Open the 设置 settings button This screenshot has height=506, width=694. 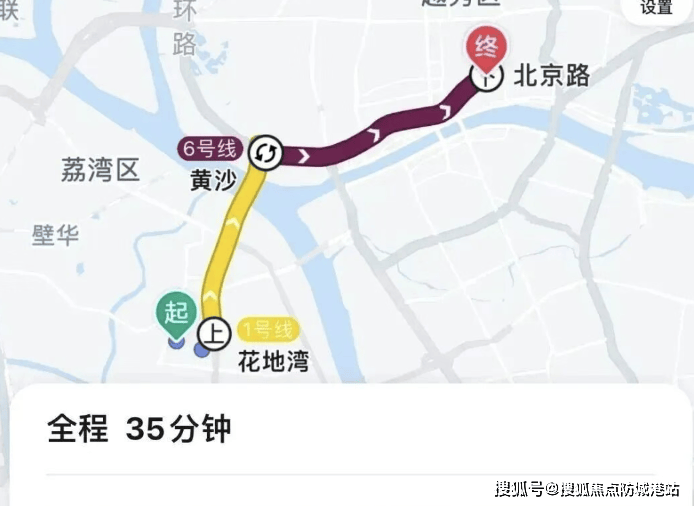657,8
